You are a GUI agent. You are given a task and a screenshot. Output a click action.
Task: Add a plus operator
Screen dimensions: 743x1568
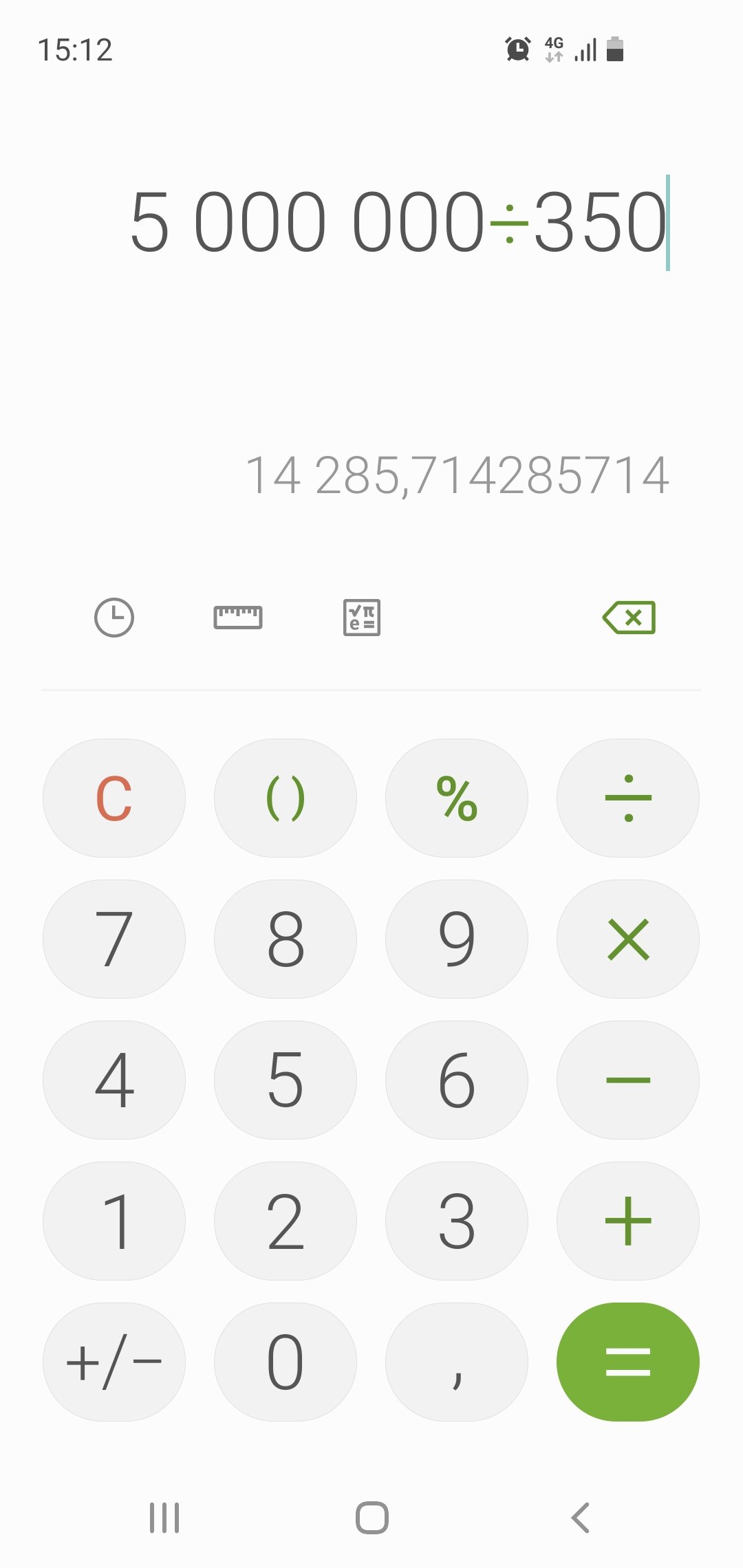(x=628, y=1221)
